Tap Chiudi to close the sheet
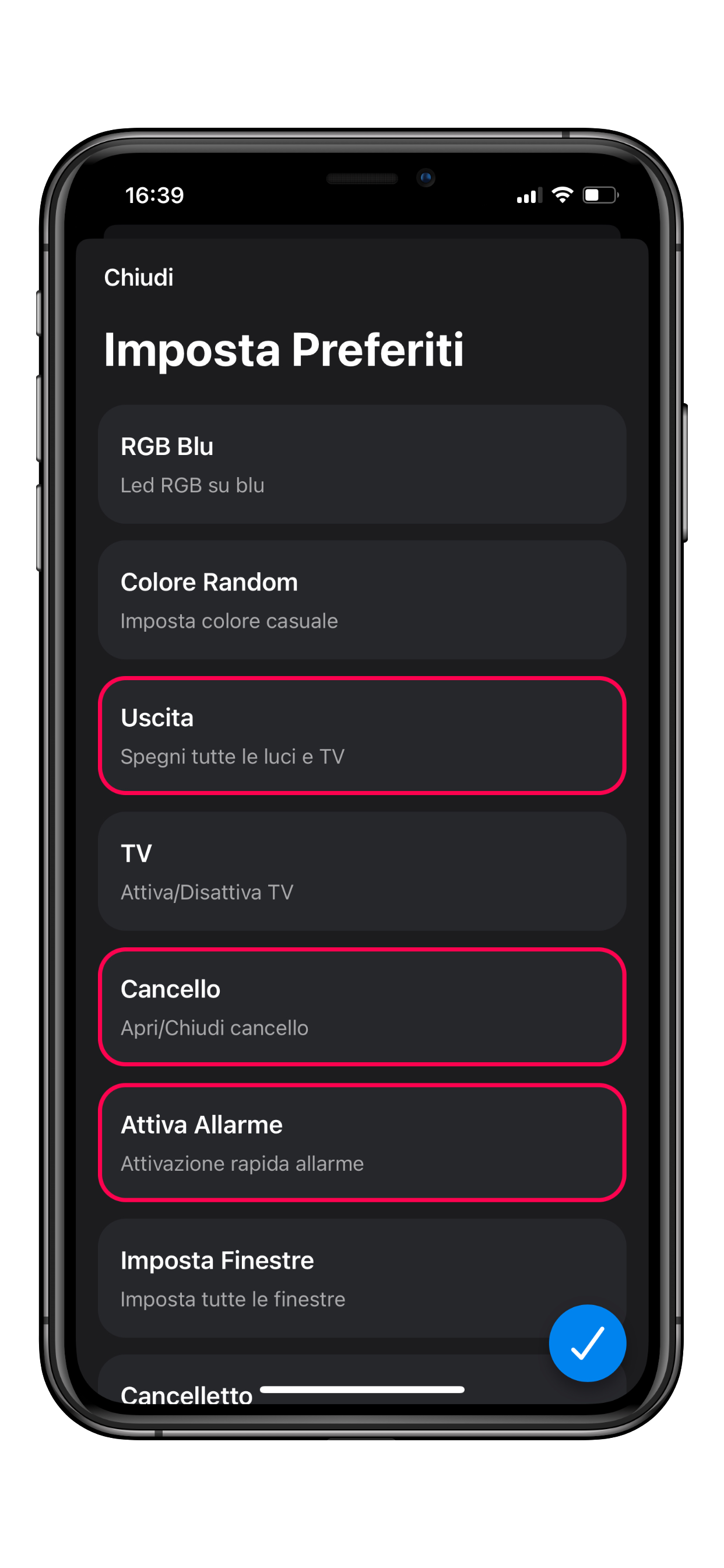The width and height of the screenshot is (724, 1568). tap(138, 278)
